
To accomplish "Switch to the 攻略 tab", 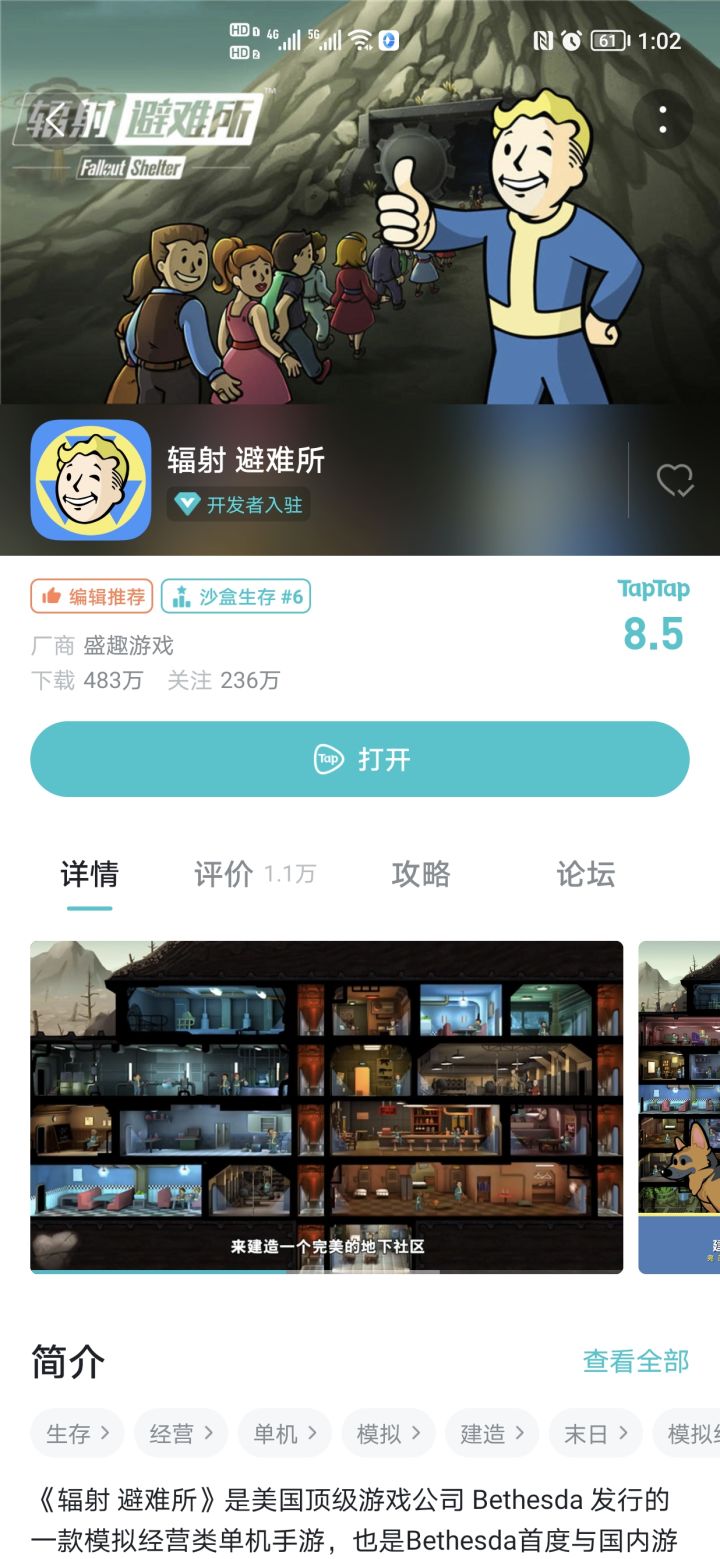I will [421, 874].
